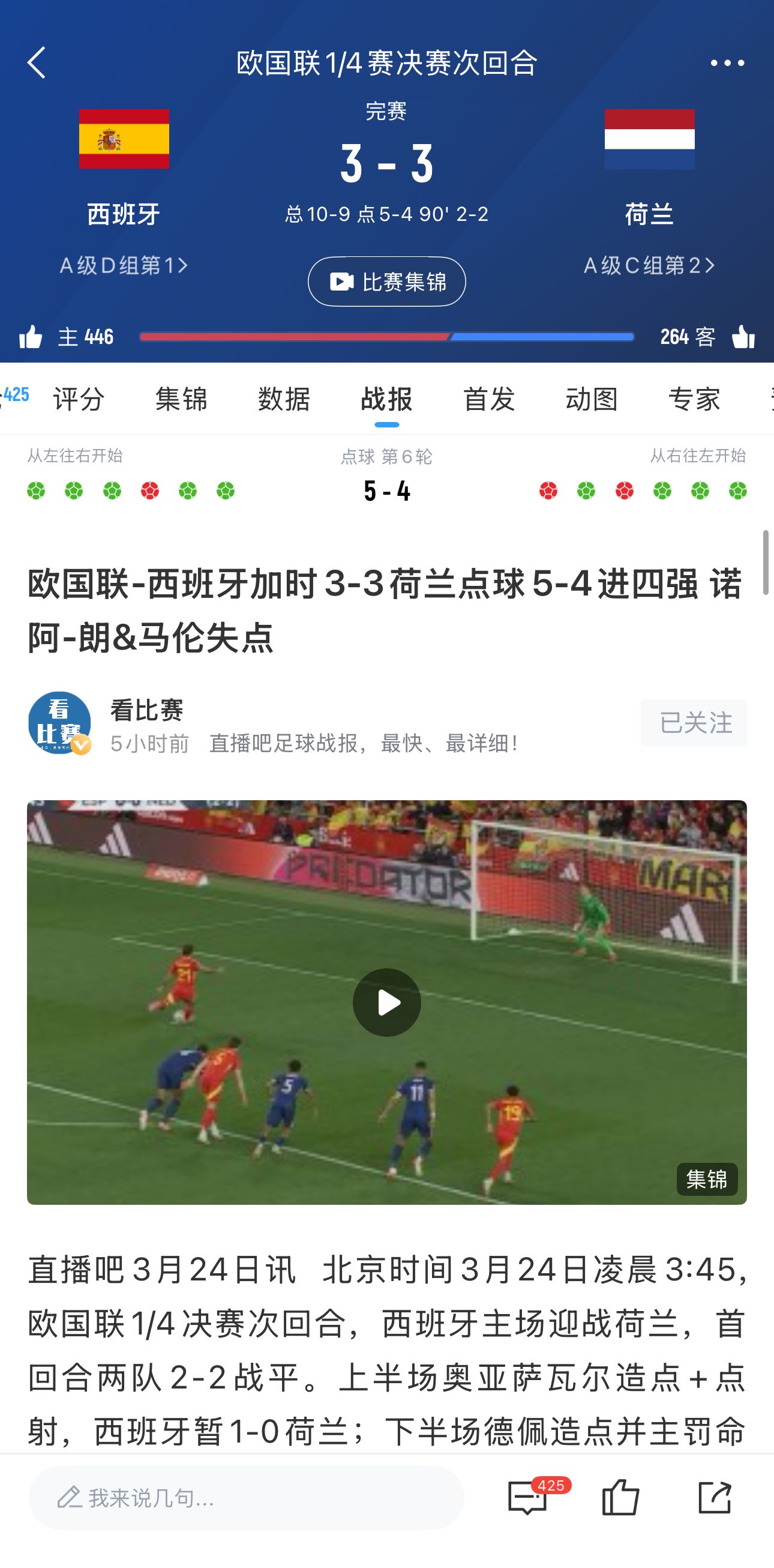Image resolution: width=774 pixels, height=1568 pixels.
Task: Like the home team 西班牙
Action: pyautogui.click(x=31, y=337)
